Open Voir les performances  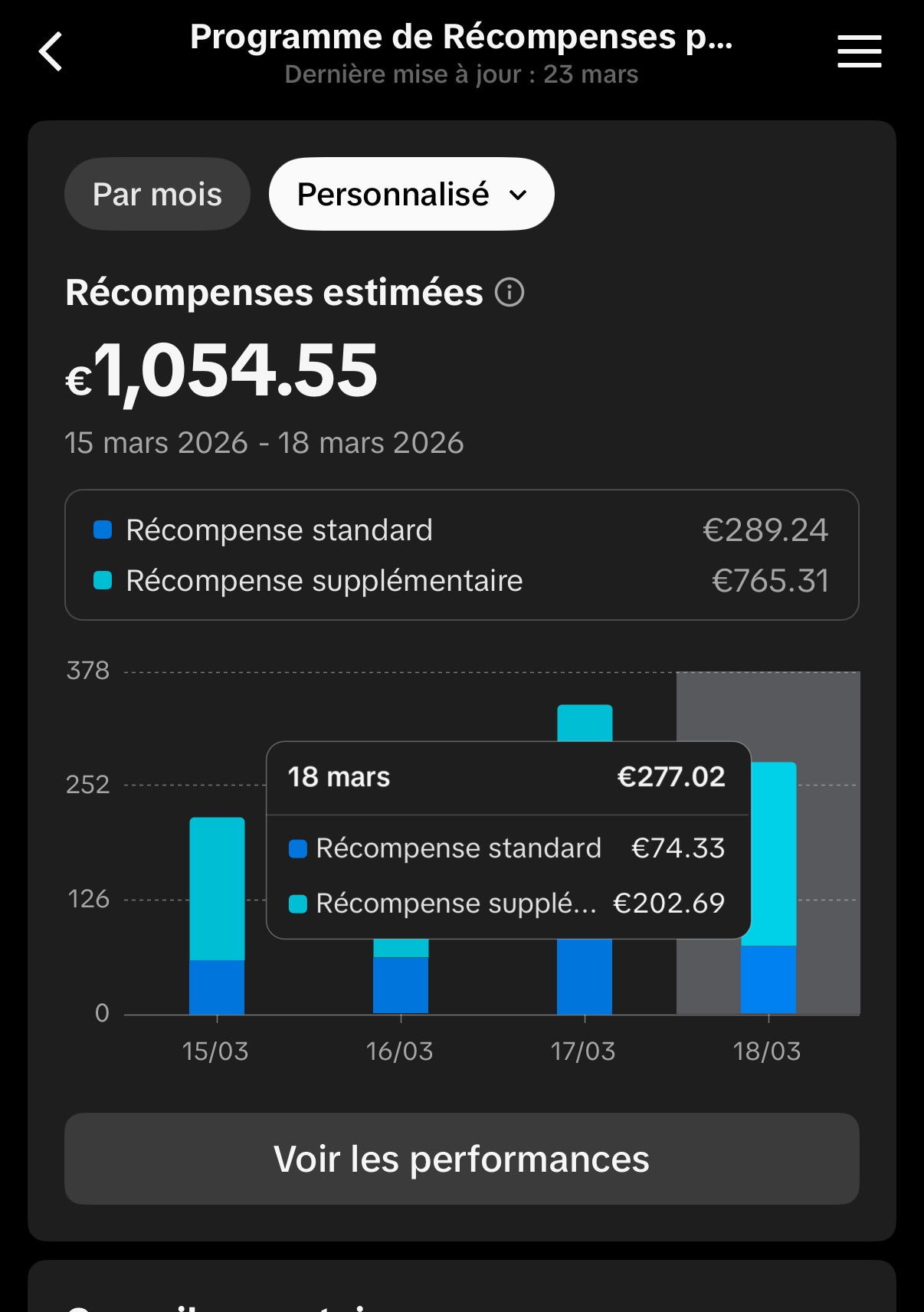461,1159
